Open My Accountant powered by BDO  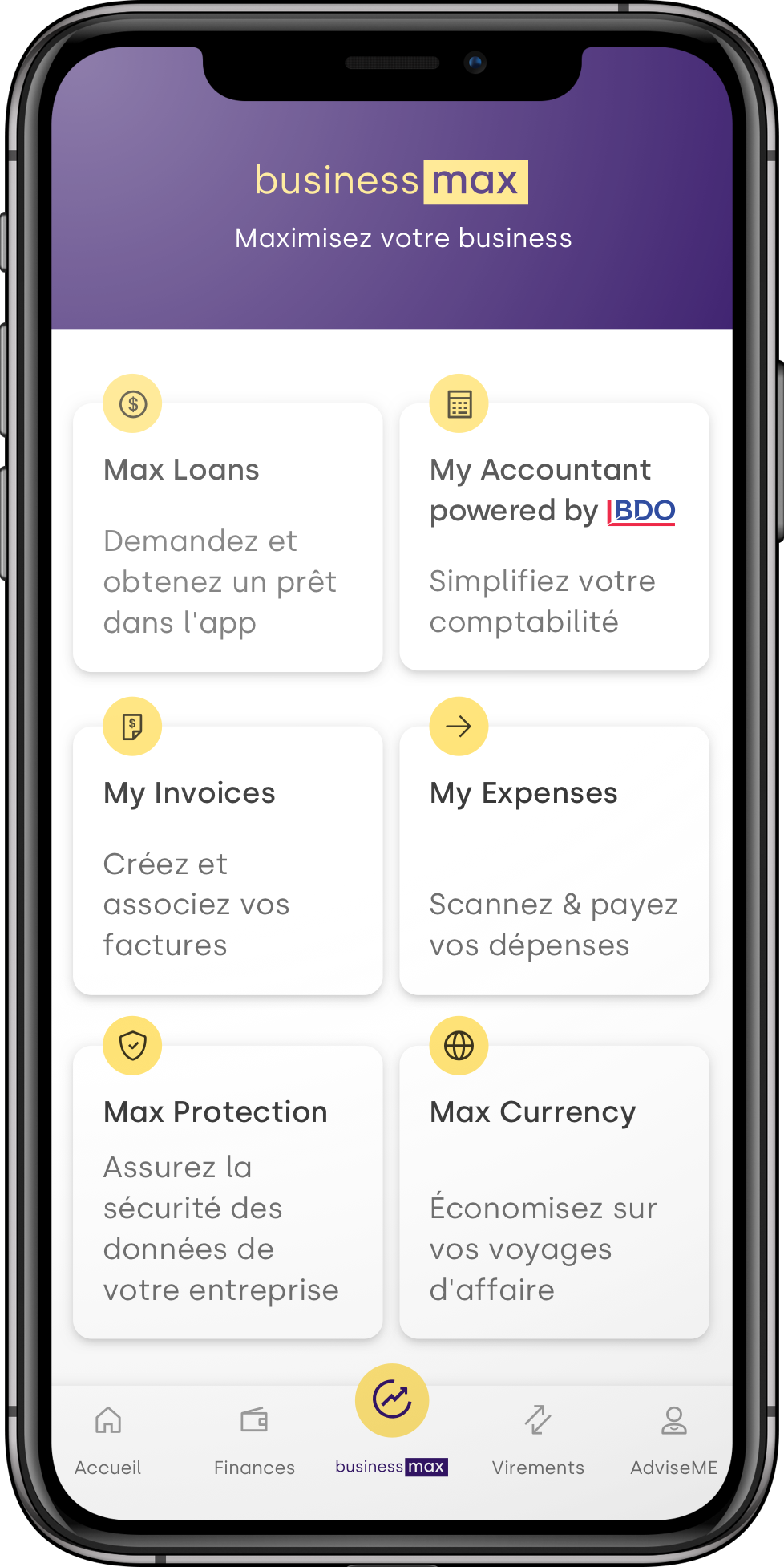click(x=554, y=537)
